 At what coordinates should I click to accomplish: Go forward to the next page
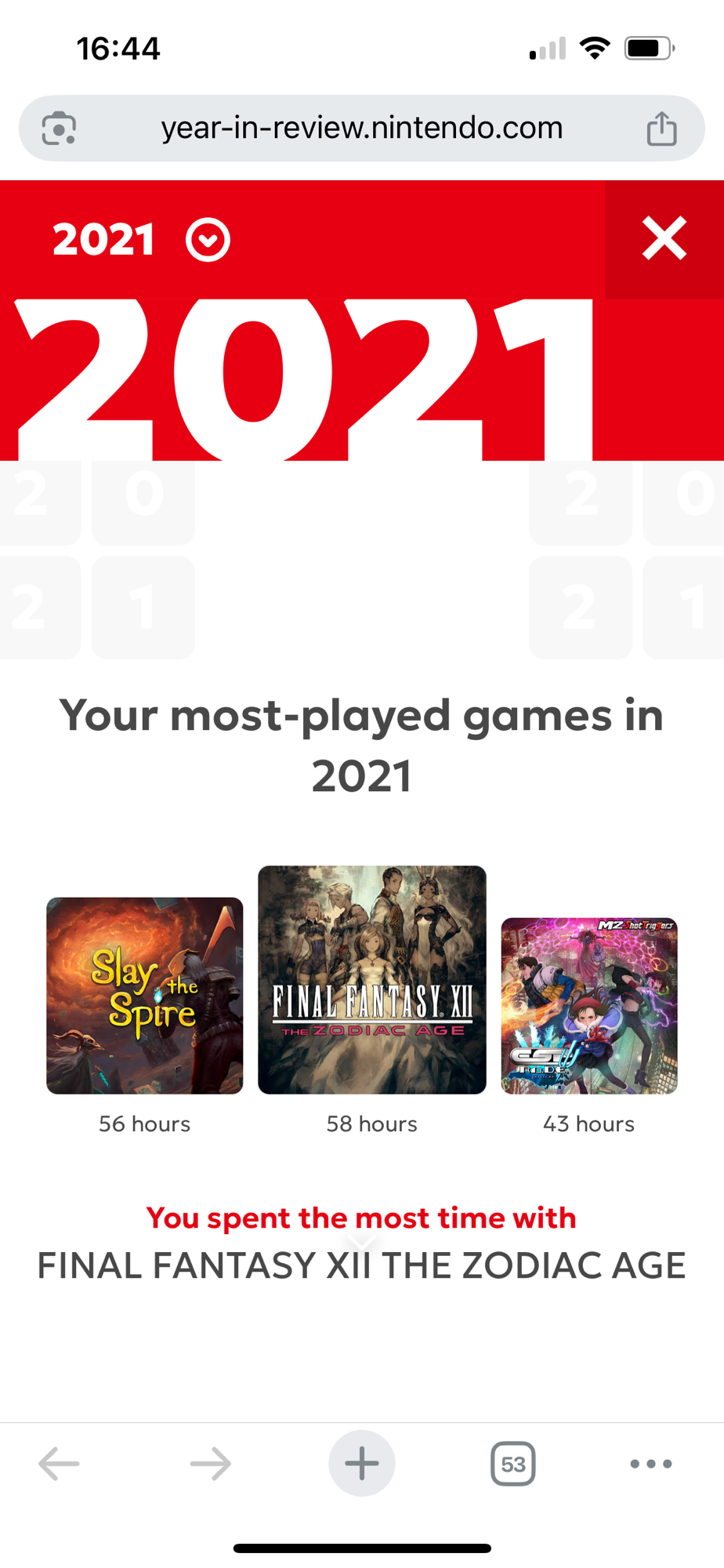tap(210, 1463)
